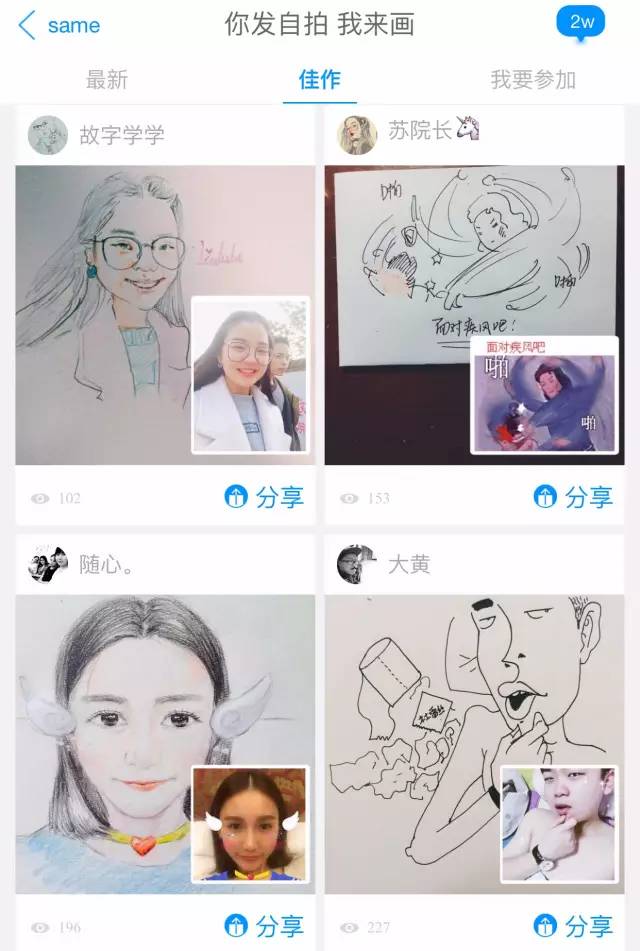The image size is (640, 951).
Task: Switch to the 最新 tab
Action: pos(107,80)
